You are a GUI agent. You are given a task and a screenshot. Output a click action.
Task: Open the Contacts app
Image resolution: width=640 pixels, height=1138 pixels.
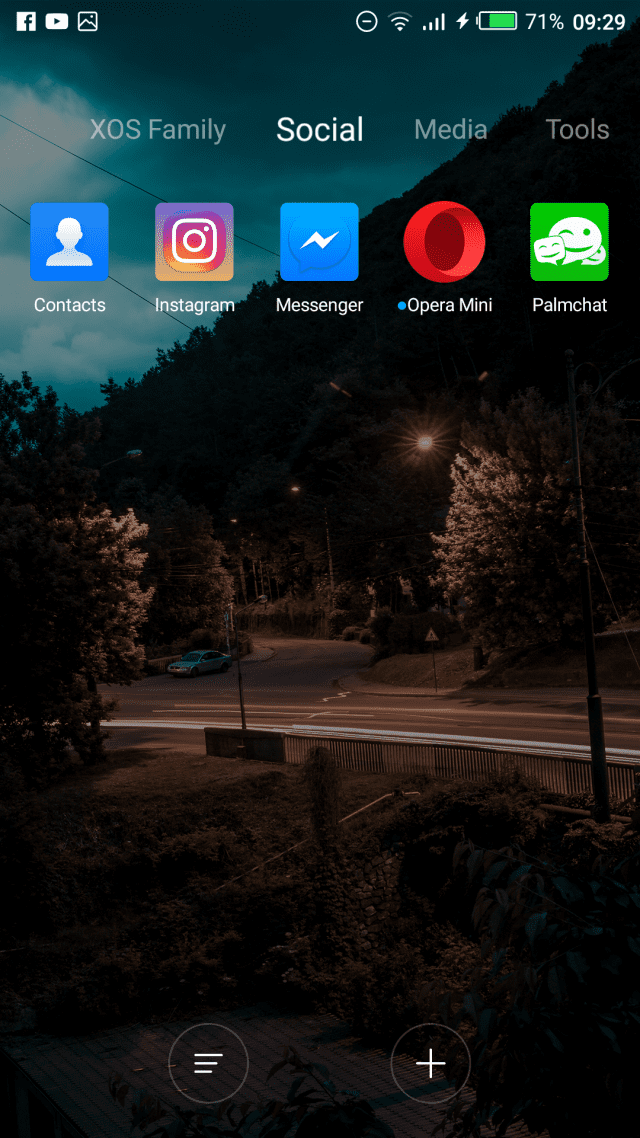pos(69,242)
